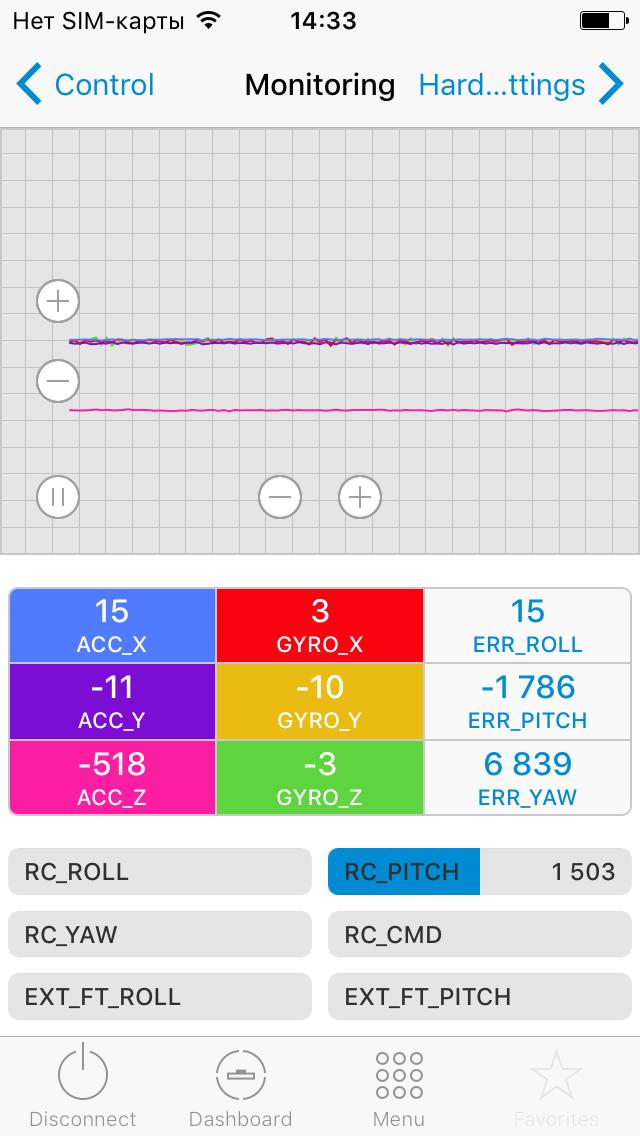The width and height of the screenshot is (640, 1136).
Task: Zoom in graph vertical scale
Action: (x=58, y=301)
